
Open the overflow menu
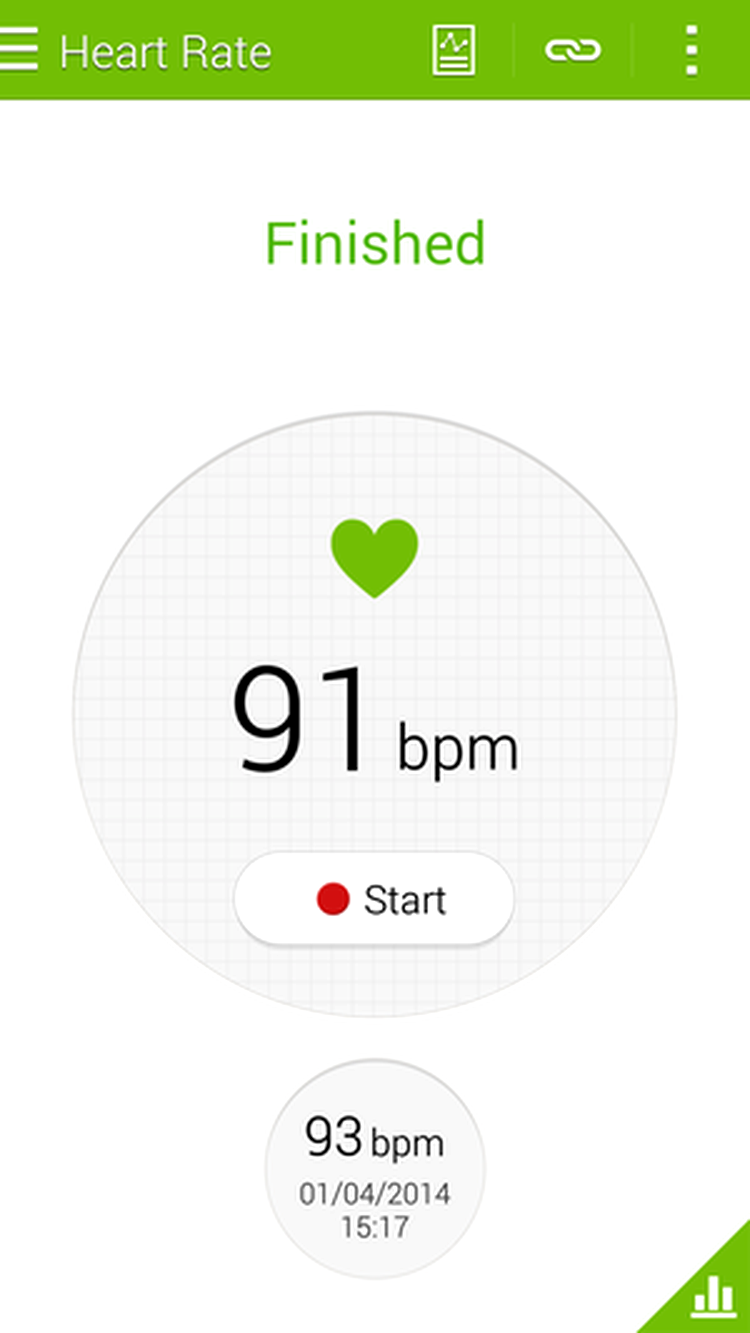pos(691,50)
